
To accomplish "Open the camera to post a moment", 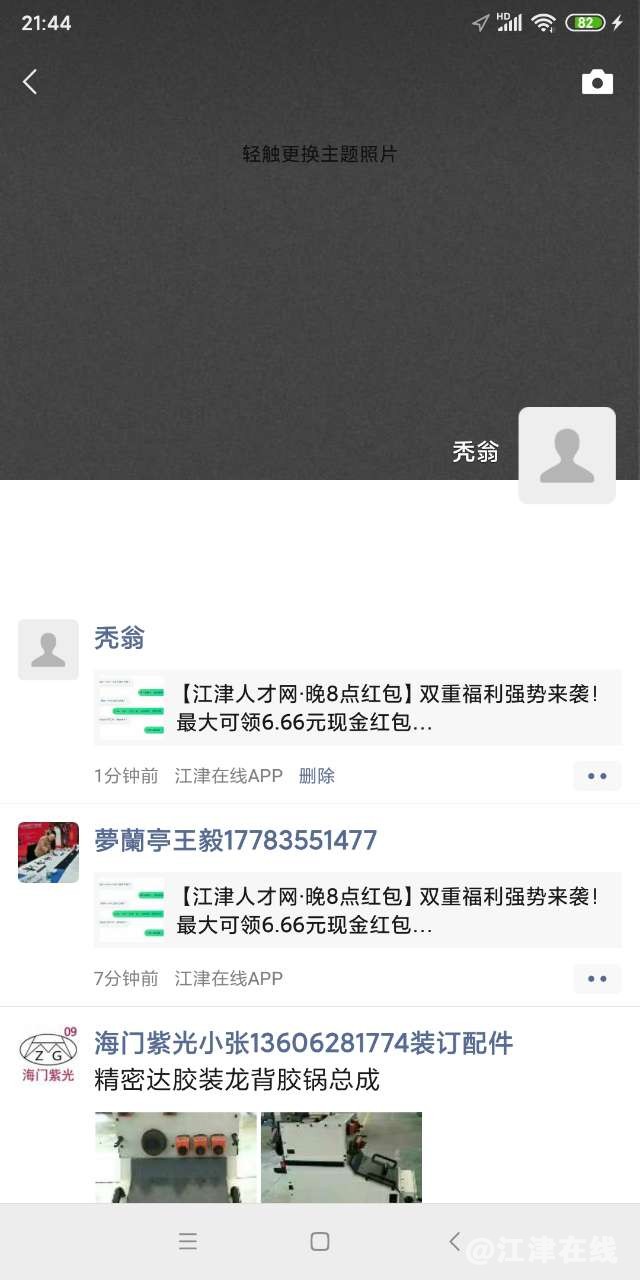I will click(597, 82).
